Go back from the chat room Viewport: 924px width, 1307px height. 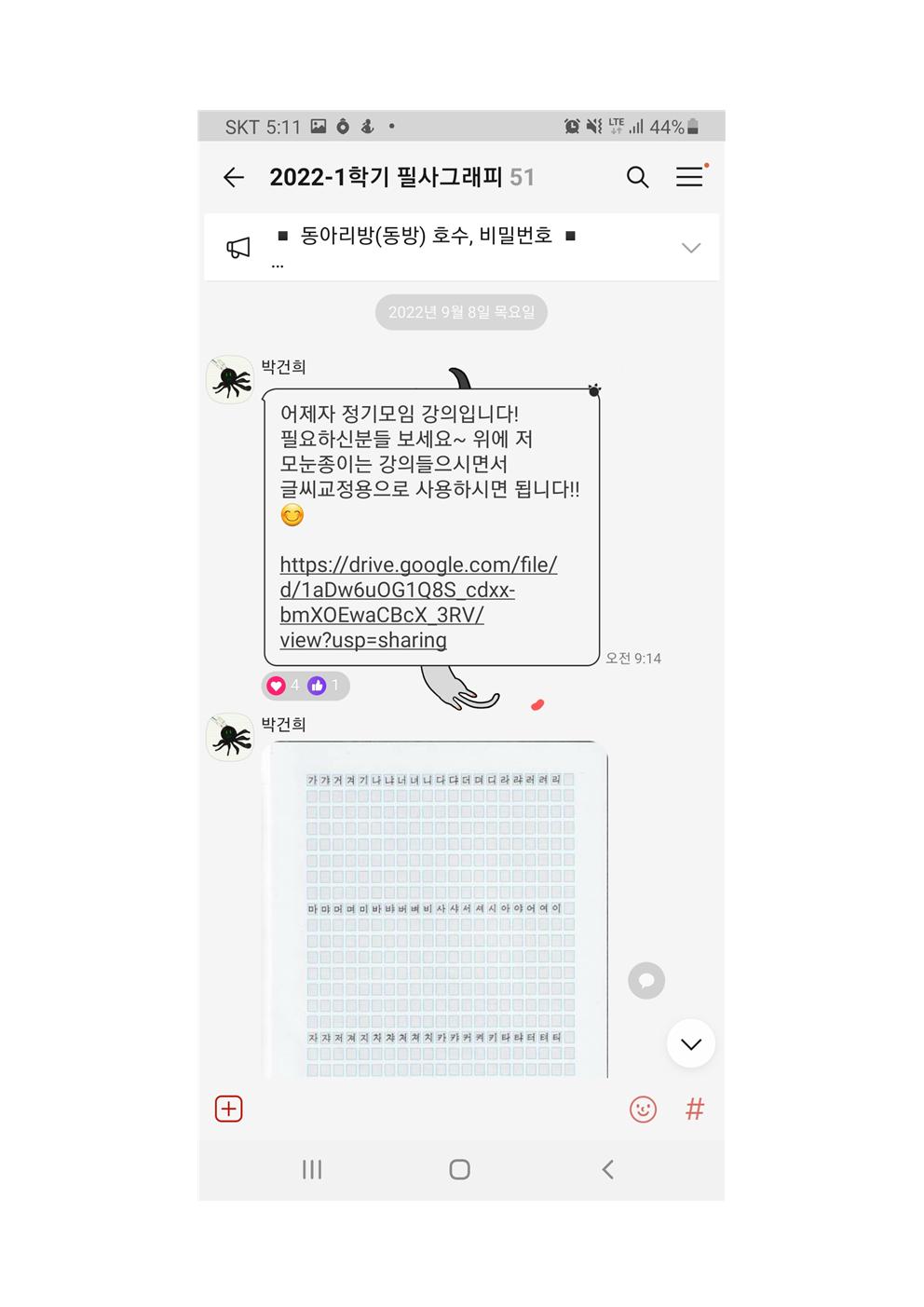coord(234,177)
